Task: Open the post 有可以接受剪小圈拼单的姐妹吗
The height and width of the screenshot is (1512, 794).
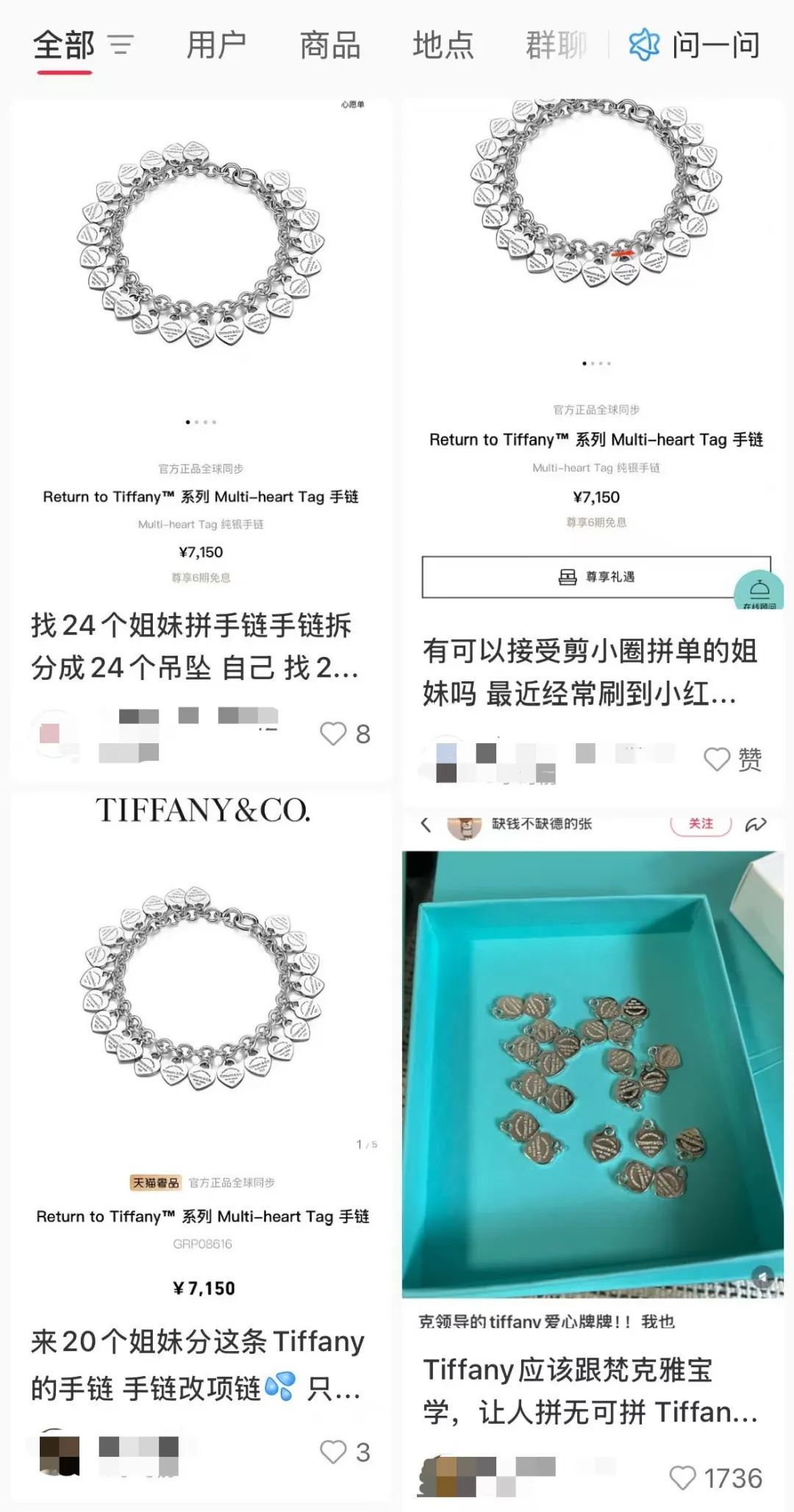Action: pyautogui.click(x=588, y=672)
